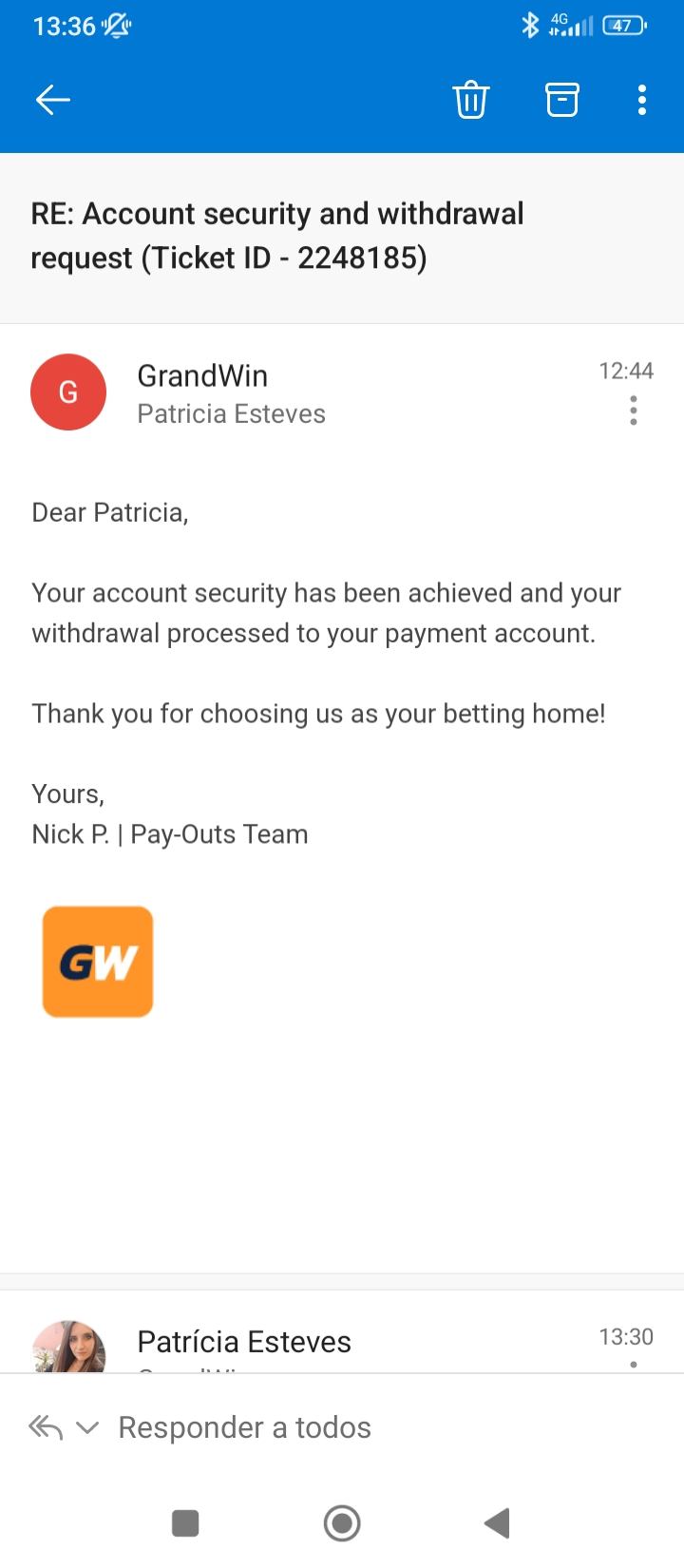The image size is (684, 1568).
Task: Open the top bar overflow menu
Action: coord(642,100)
